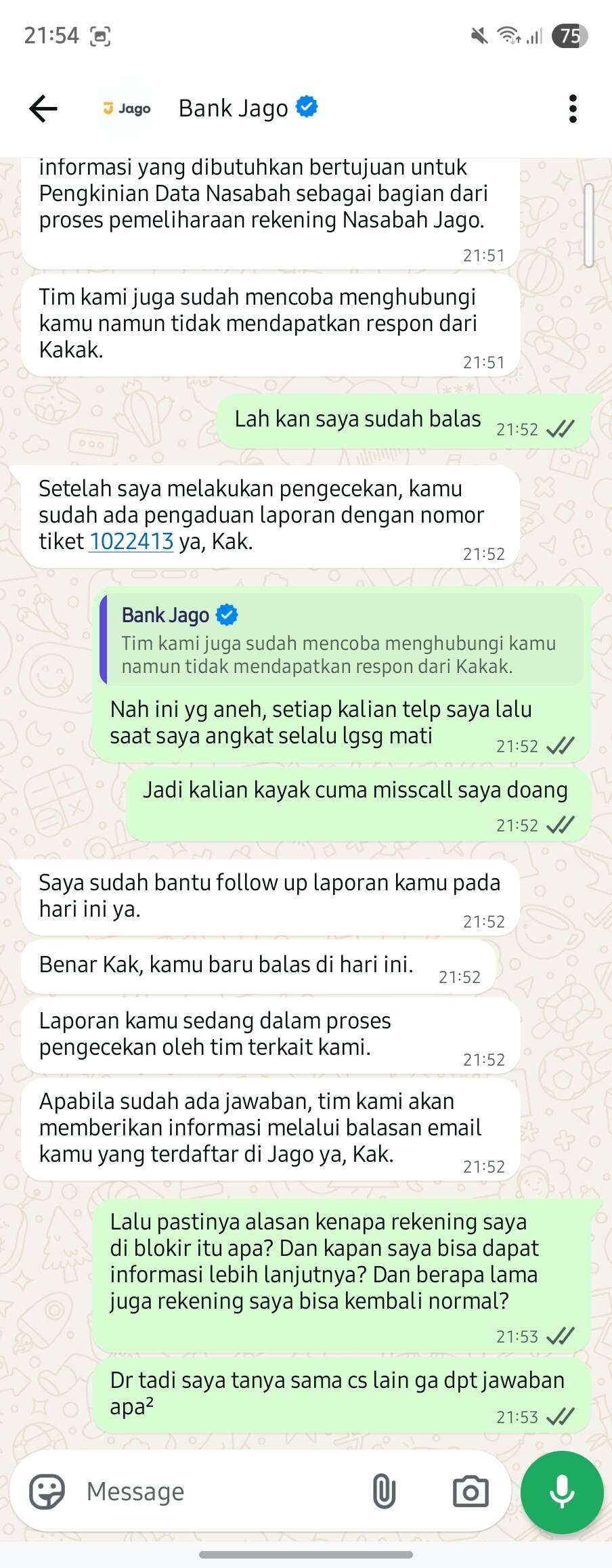The image size is (612, 1568).
Task: Focus the Message text field
Action: coord(217,1491)
